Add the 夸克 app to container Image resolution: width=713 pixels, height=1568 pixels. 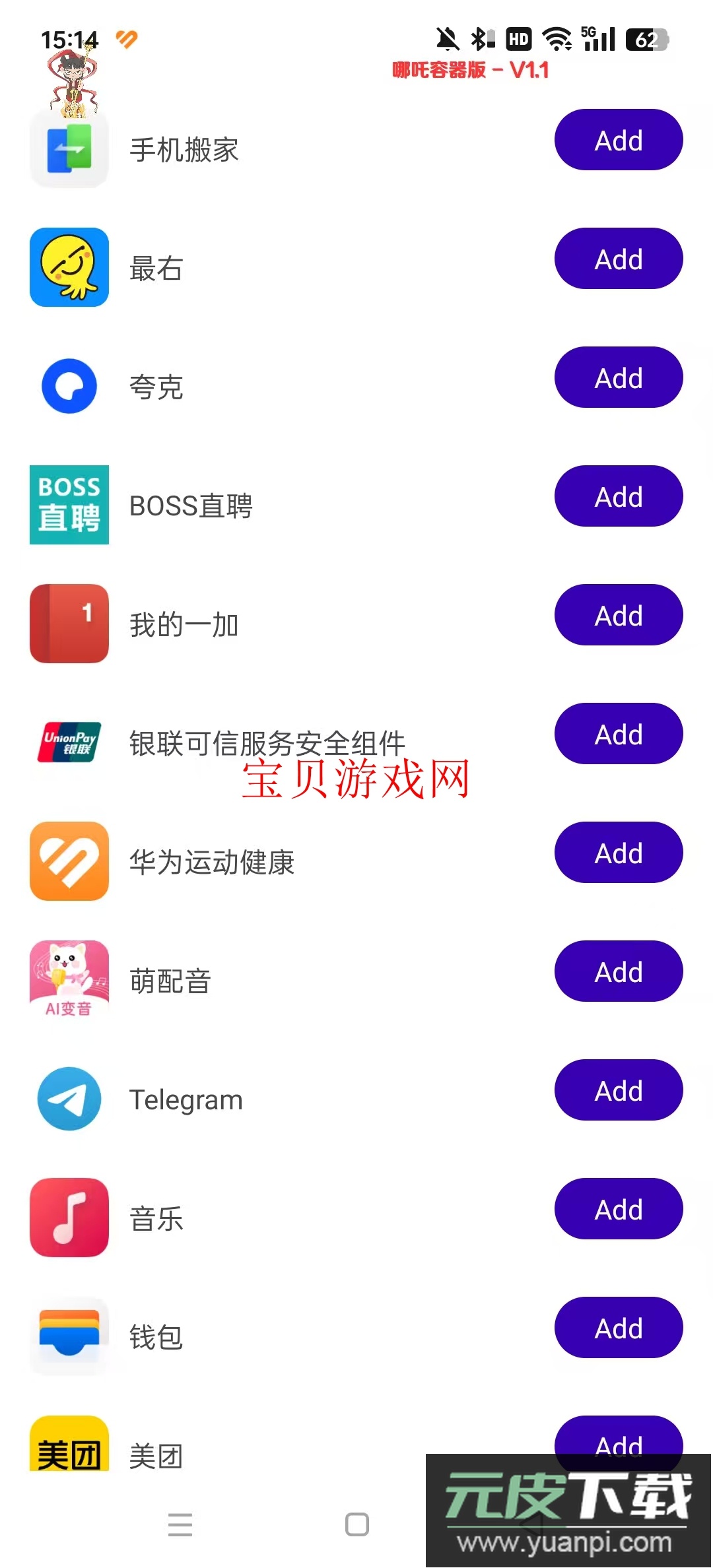tap(618, 377)
